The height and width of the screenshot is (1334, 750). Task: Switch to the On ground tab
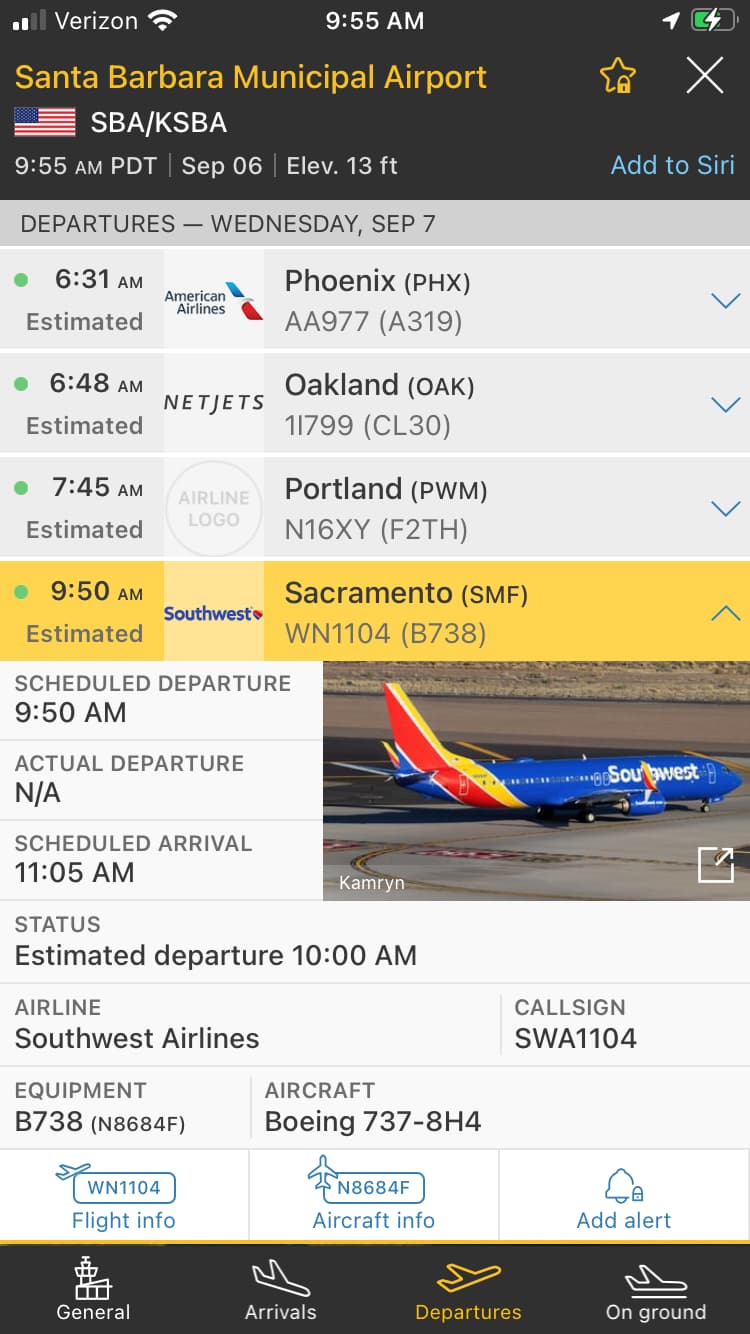pos(656,1290)
